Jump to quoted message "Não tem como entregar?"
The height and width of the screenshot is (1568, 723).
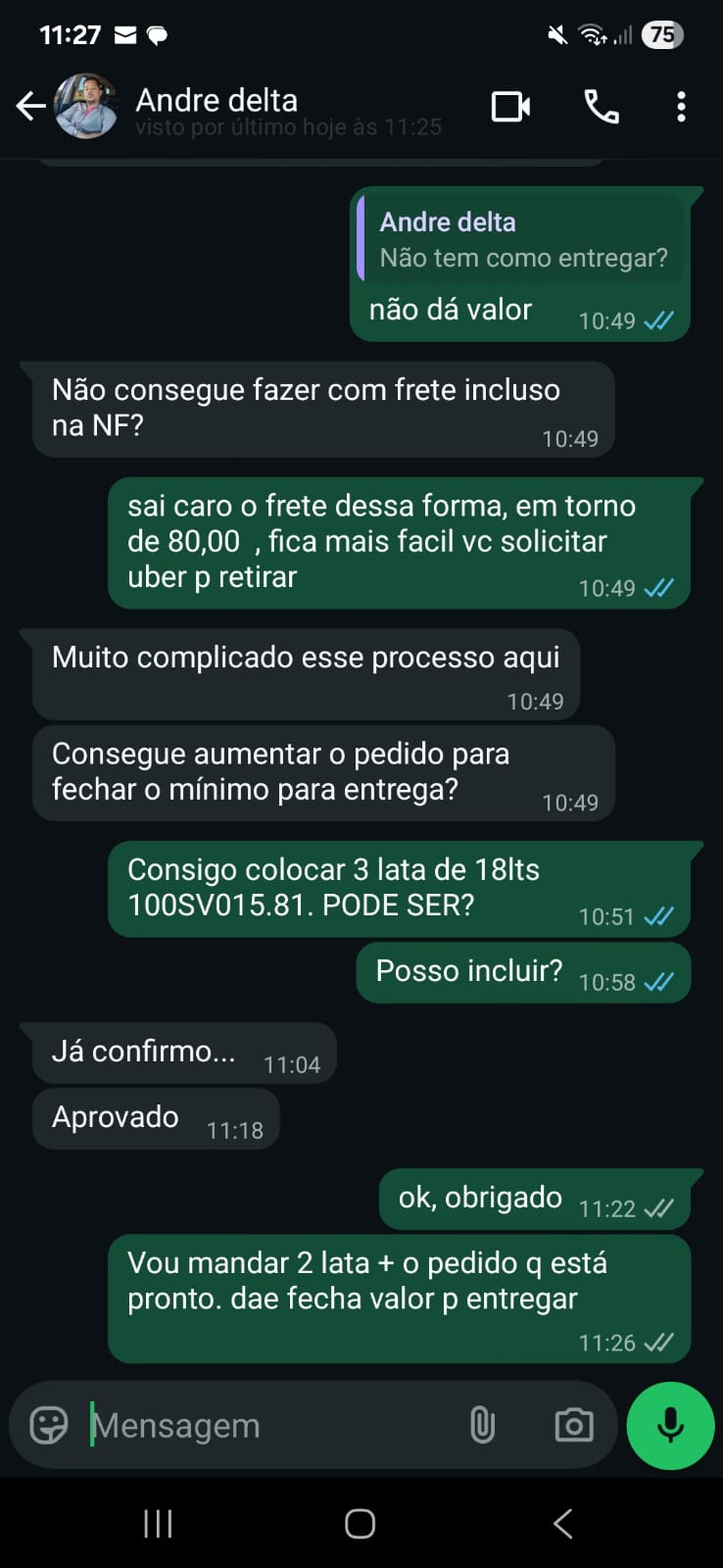click(x=521, y=239)
